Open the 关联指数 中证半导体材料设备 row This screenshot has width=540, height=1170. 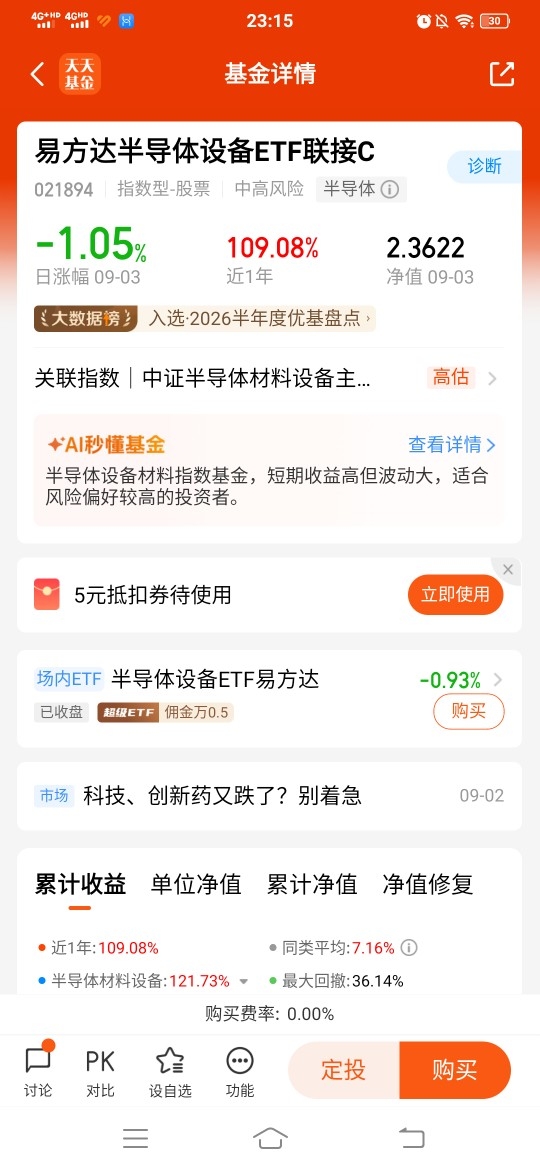click(x=269, y=378)
